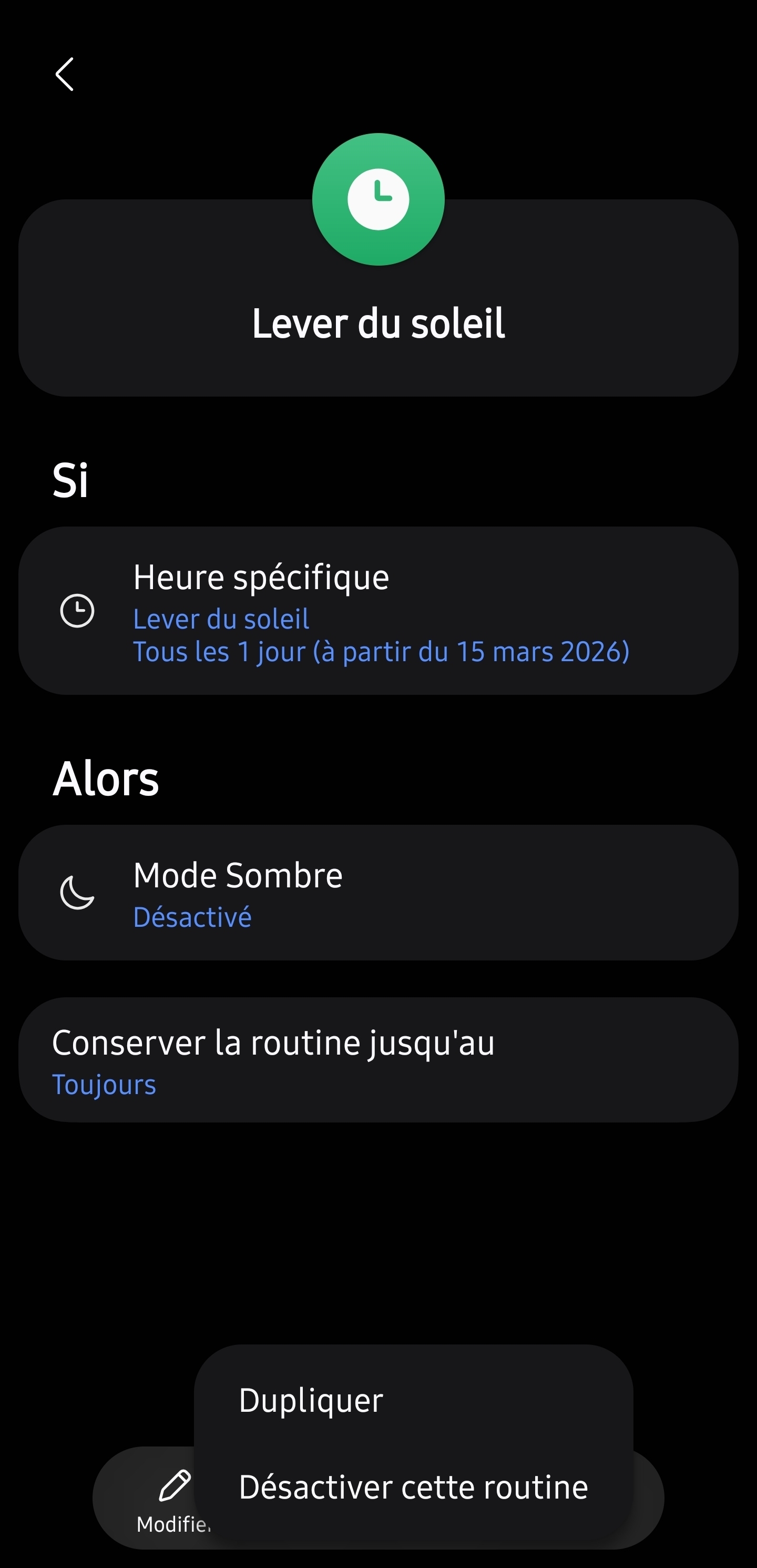Tap the Lever du soleil routine header
757x1568 pixels.
[x=378, y=322]
